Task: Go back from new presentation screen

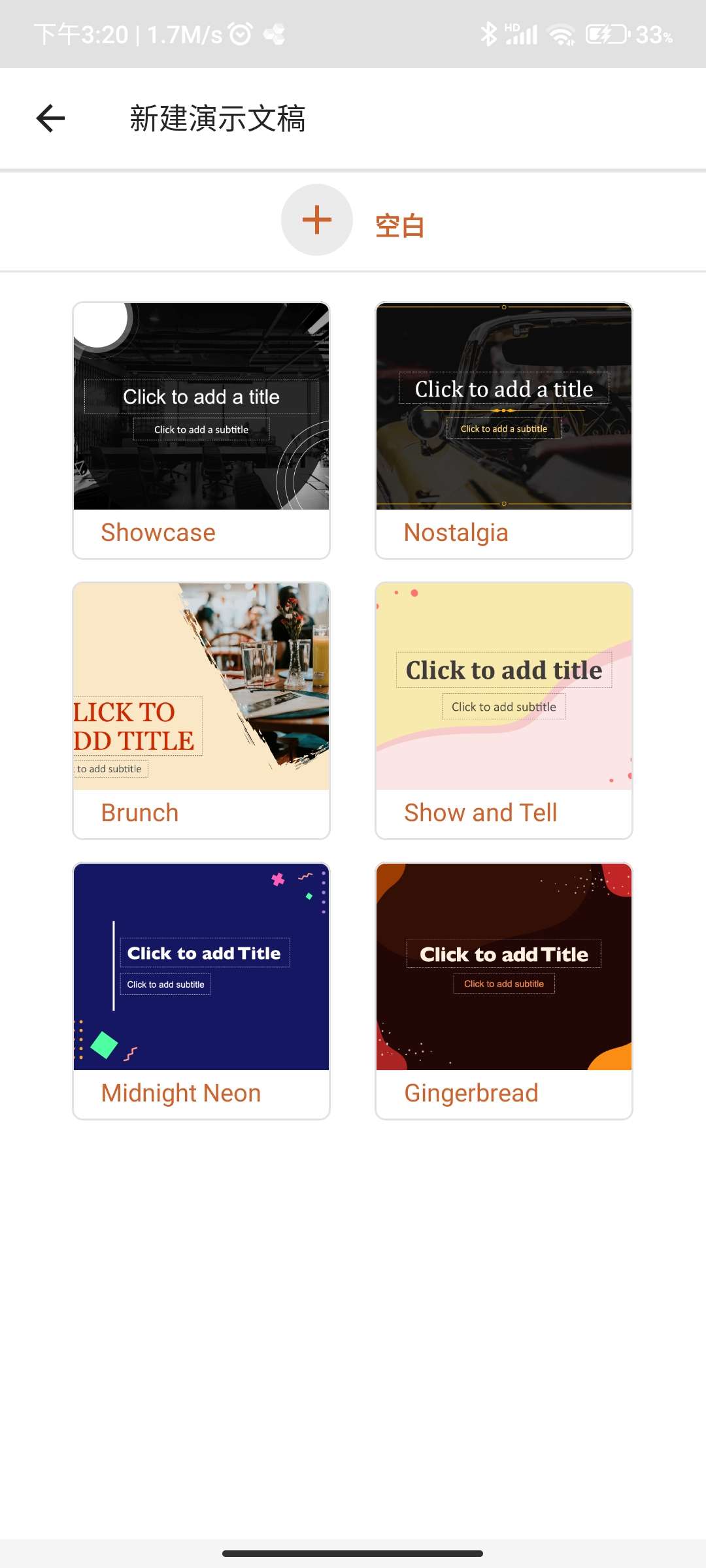Action: [x=50, y=118]
